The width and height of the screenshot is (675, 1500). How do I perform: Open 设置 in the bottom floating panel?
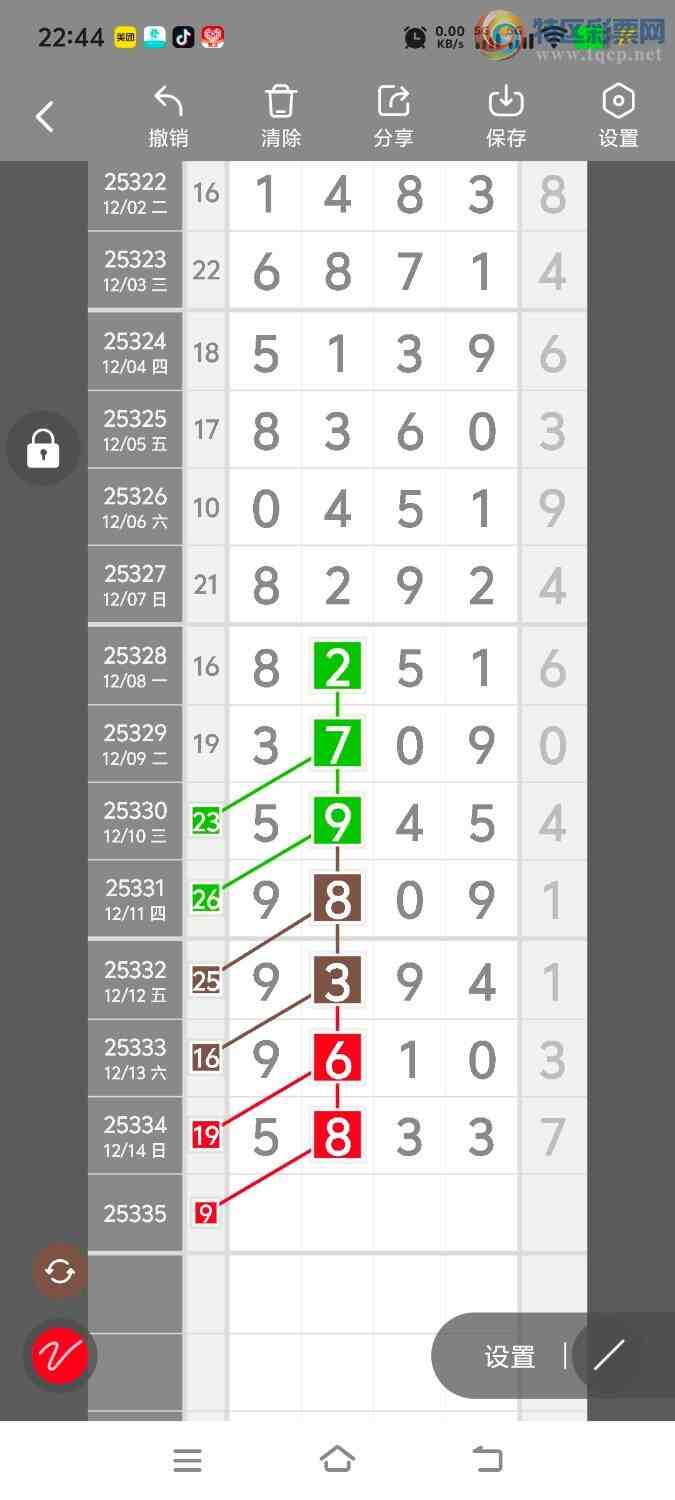(509, 1357)
